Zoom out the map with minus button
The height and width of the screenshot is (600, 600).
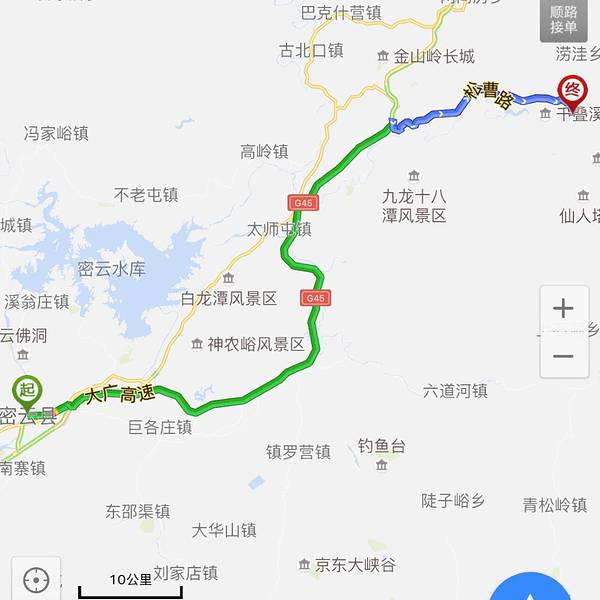click(564, 356)
